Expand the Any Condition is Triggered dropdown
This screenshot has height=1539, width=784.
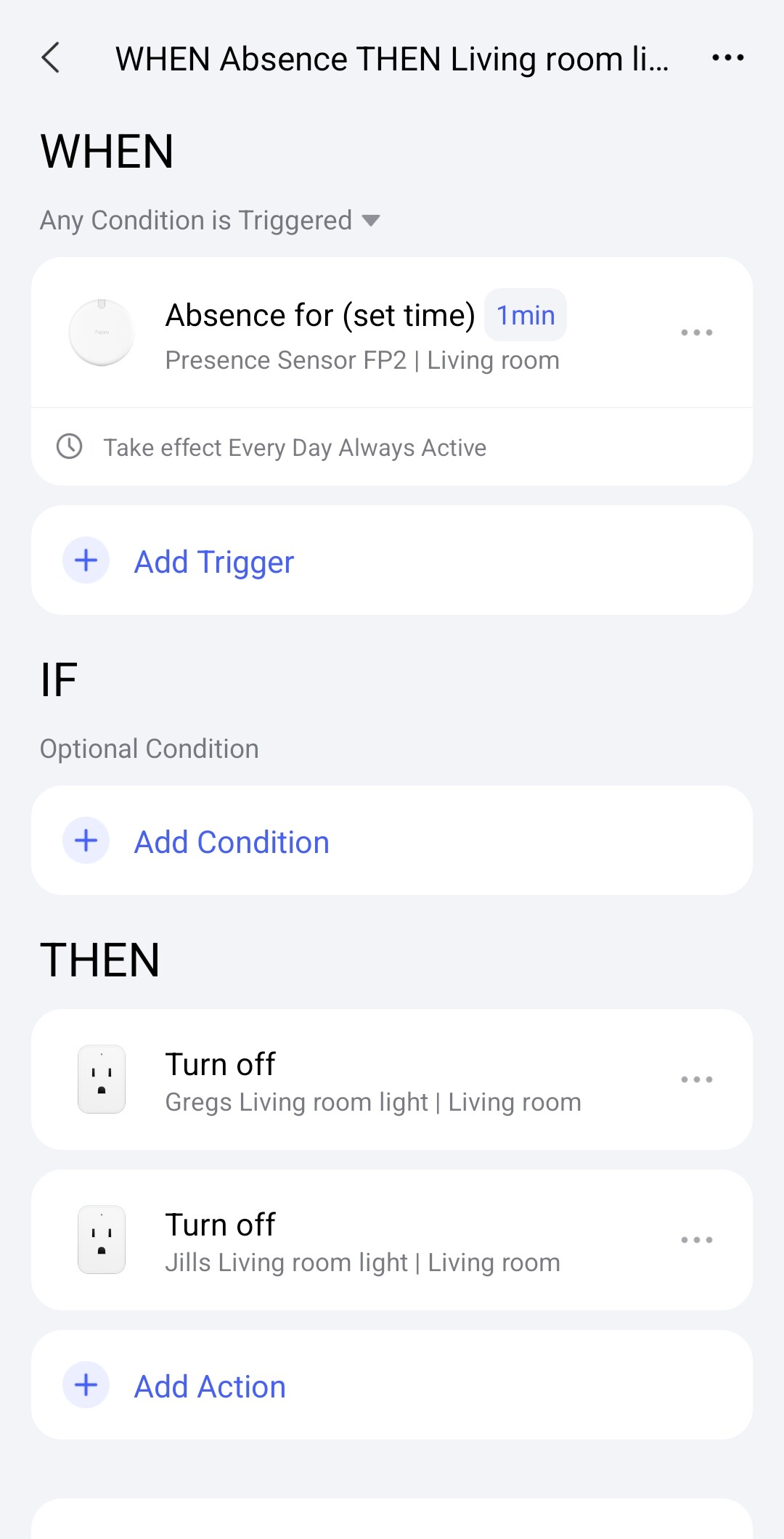click(x=211, y=221)
